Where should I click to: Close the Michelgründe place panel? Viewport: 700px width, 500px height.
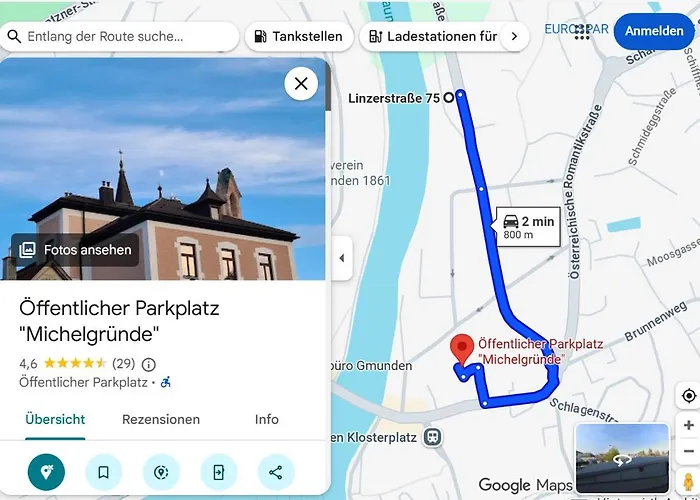tap(301, 84)
